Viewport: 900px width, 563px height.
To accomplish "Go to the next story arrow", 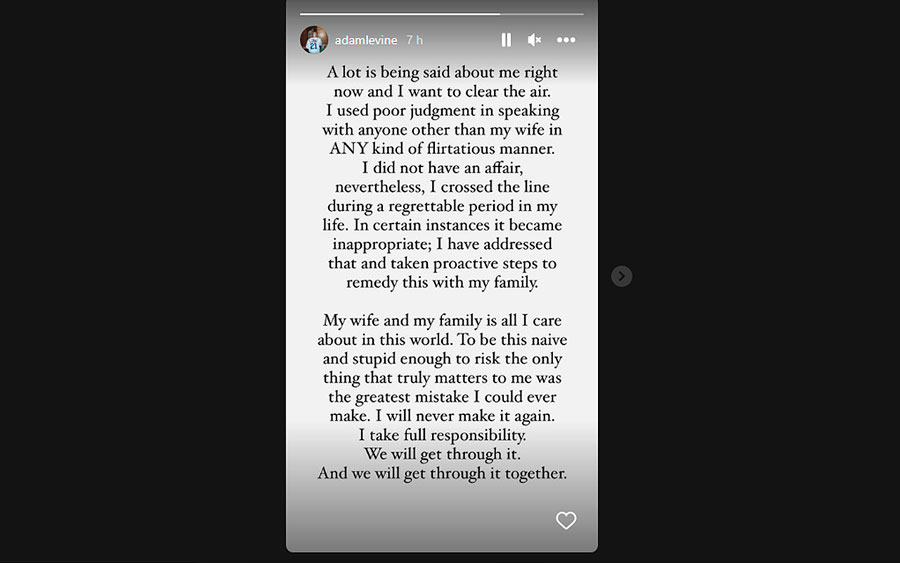I will point(621,276).
